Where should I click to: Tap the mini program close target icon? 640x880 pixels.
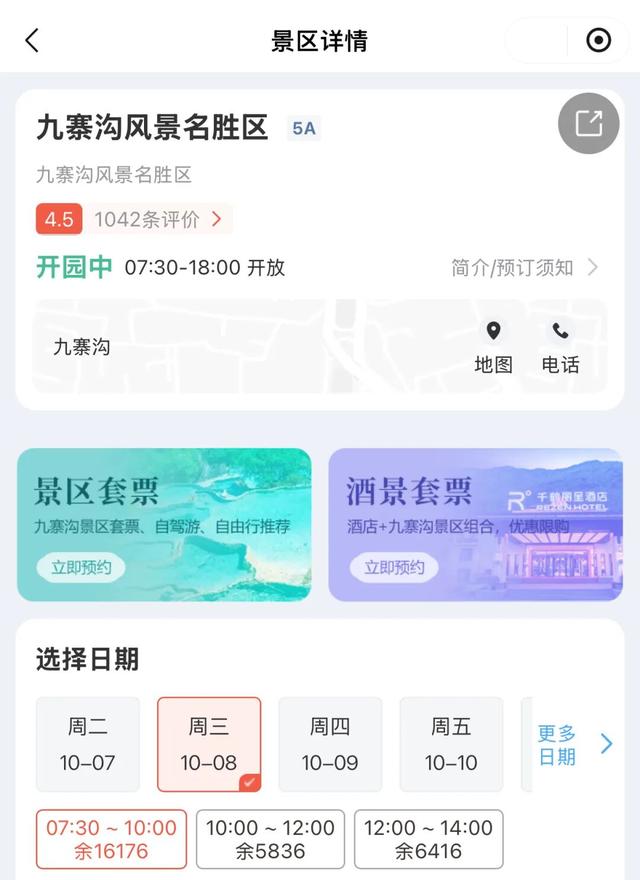[598, 40]
